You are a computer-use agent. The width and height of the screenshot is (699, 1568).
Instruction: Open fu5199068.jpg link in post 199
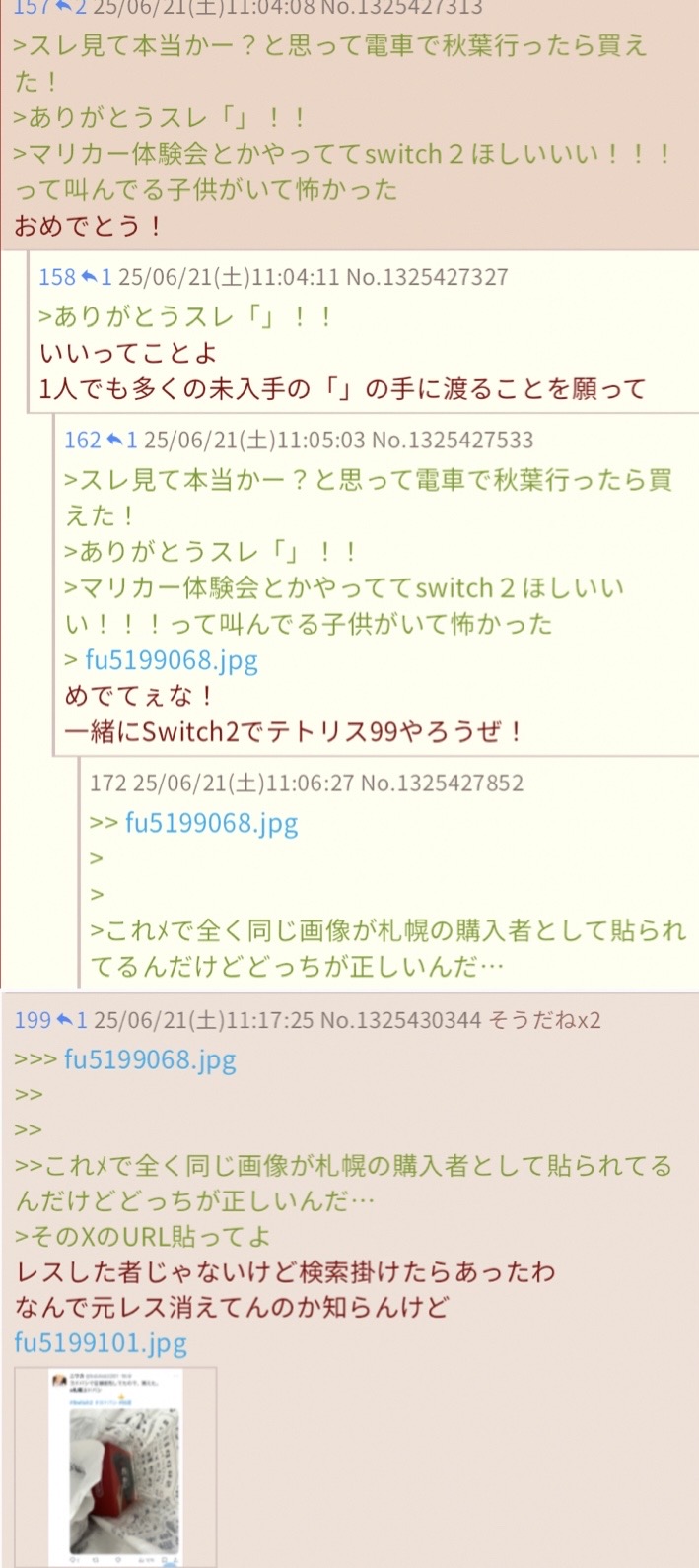tap(150, 1060)
